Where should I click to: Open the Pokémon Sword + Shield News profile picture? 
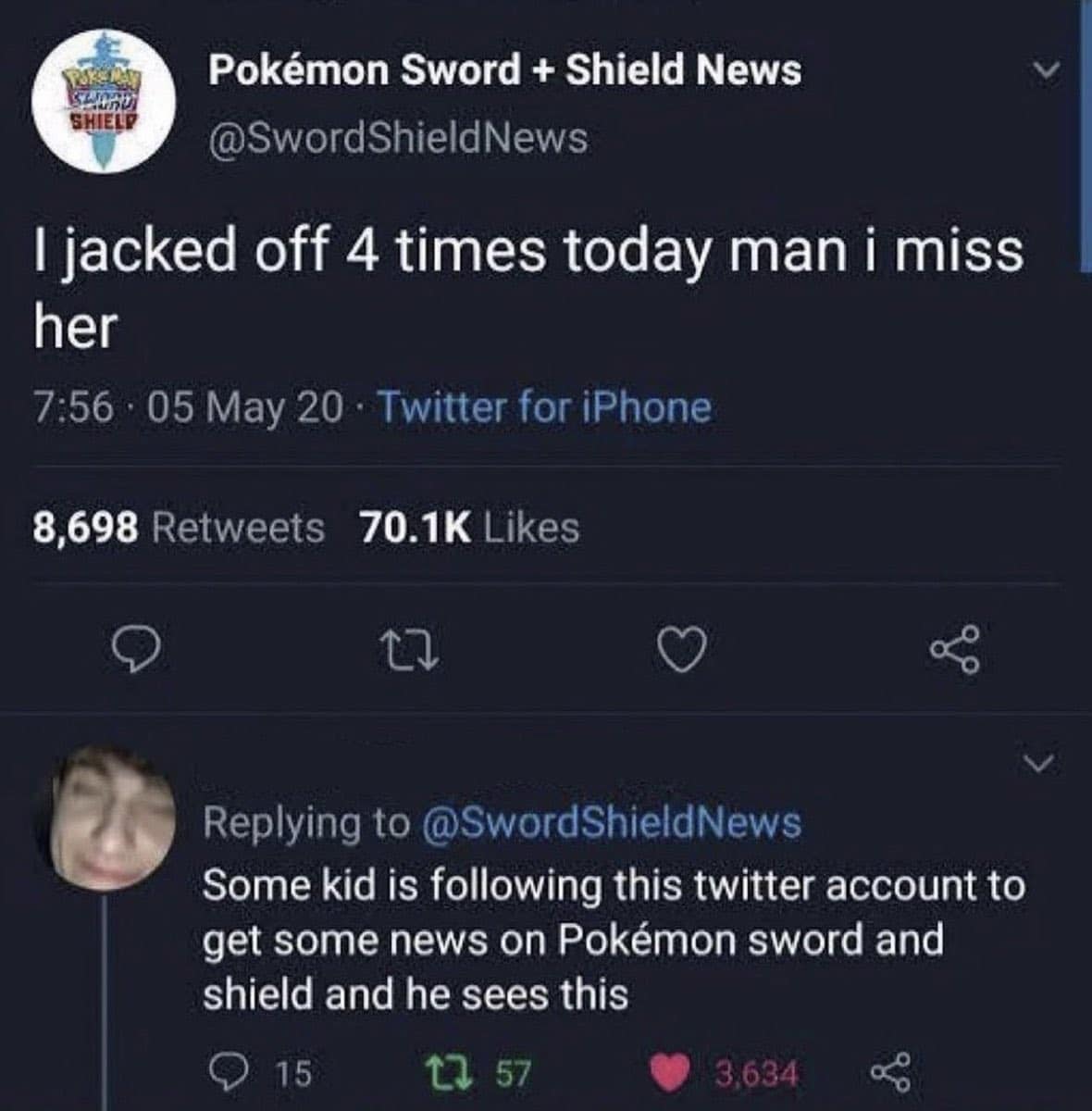(x=104, y=101)
